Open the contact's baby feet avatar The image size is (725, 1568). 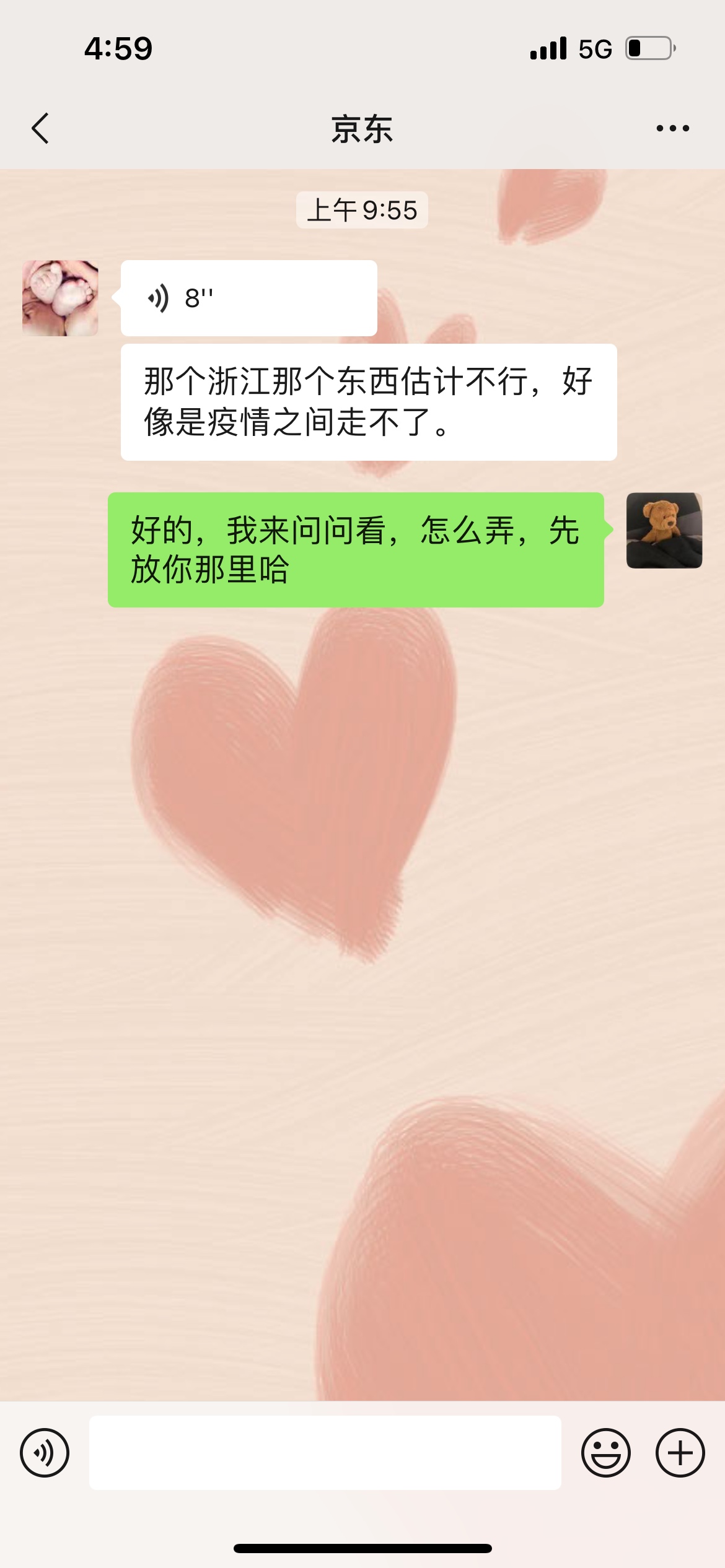pyautogui.click(x=60, y=298)
